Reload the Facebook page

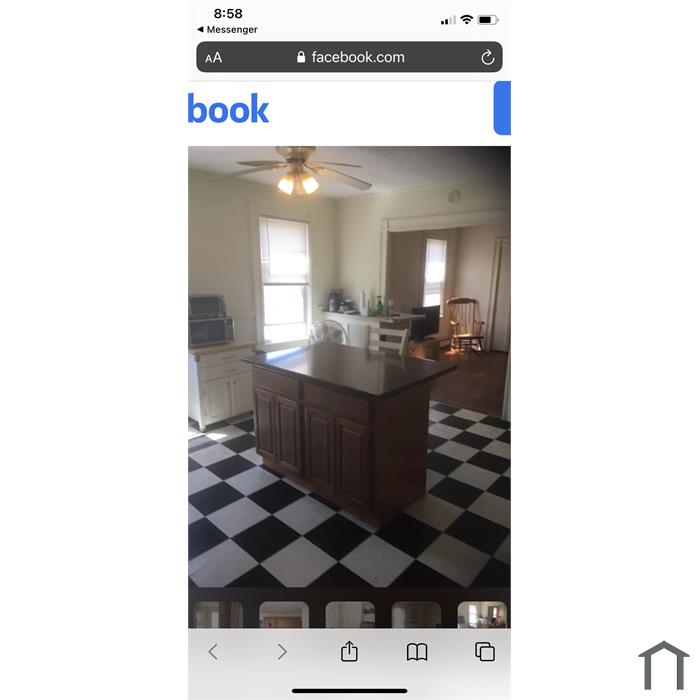pyautogui.click(x=487, y=58)
